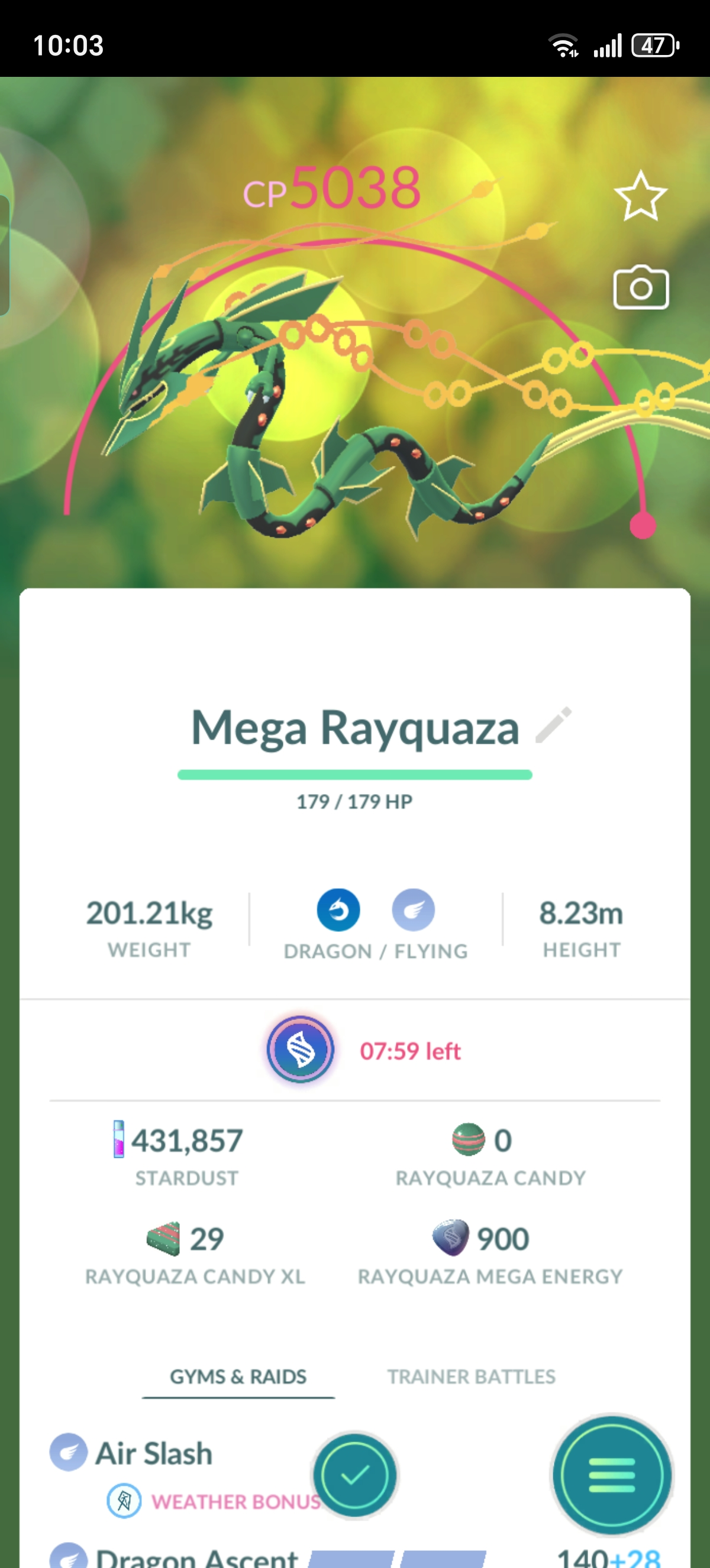Edit the Mega Rayquaza nickname
The image size is (710, 1568).
tap(554, 725)
